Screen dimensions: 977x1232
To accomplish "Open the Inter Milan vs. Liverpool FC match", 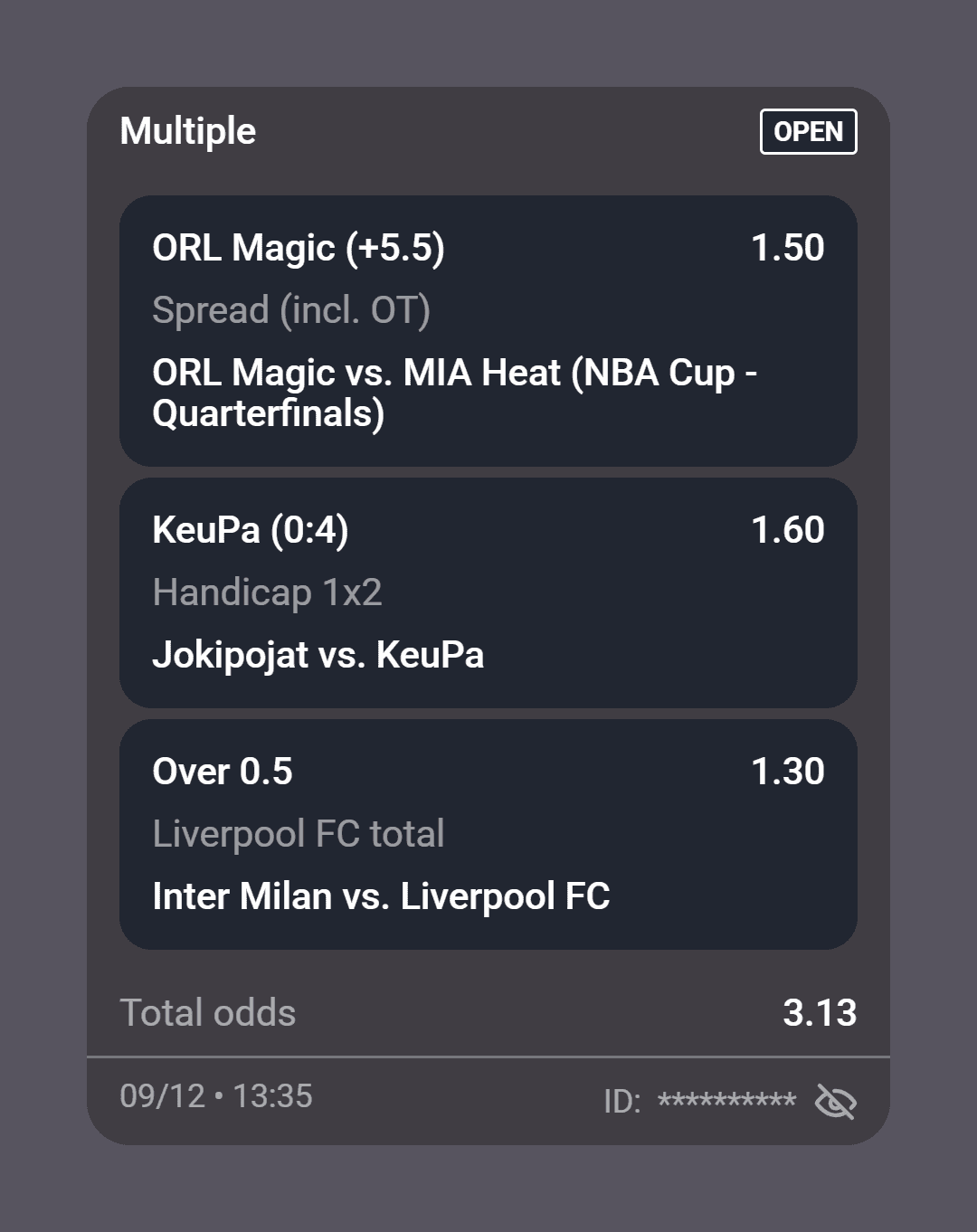I will [381, 896].
